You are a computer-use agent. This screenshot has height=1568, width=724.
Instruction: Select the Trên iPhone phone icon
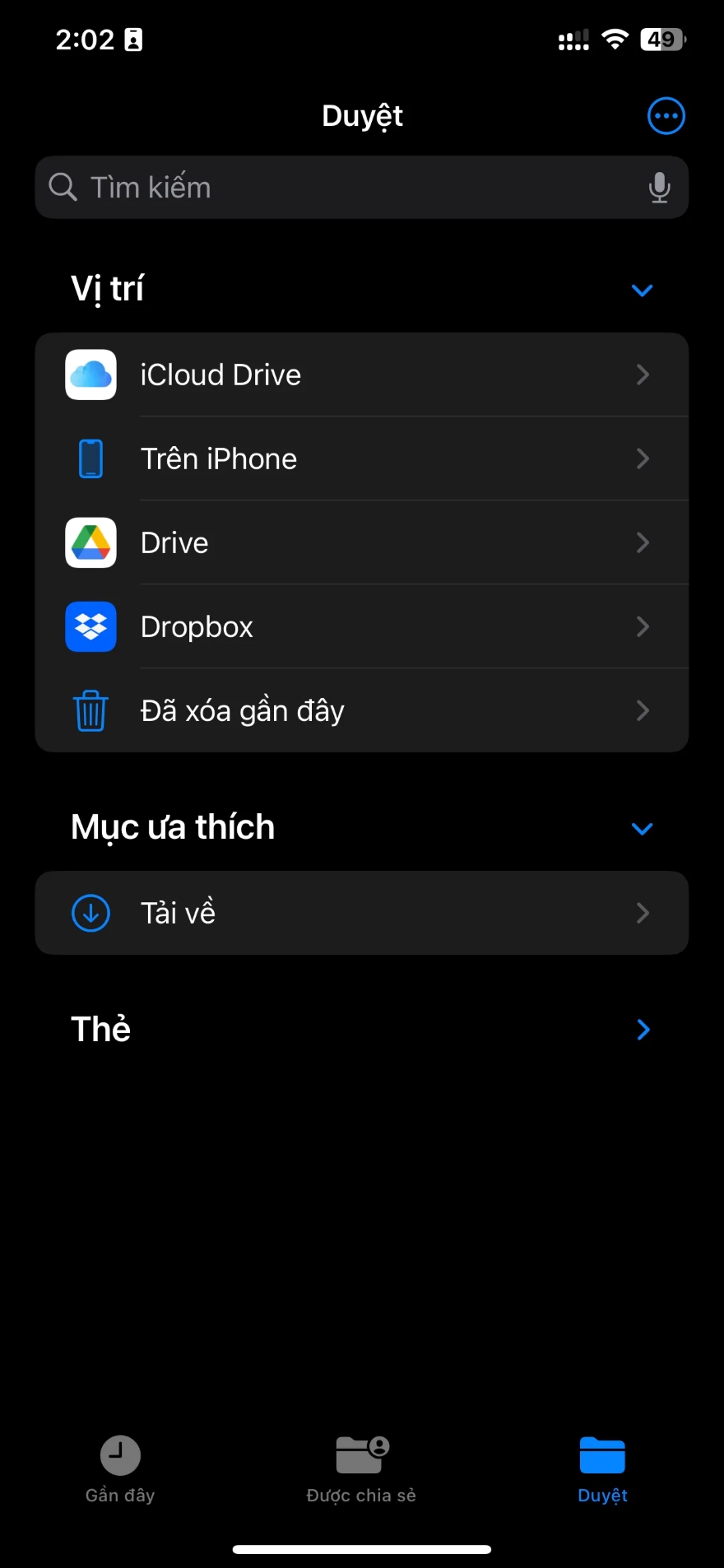[90, 458]
